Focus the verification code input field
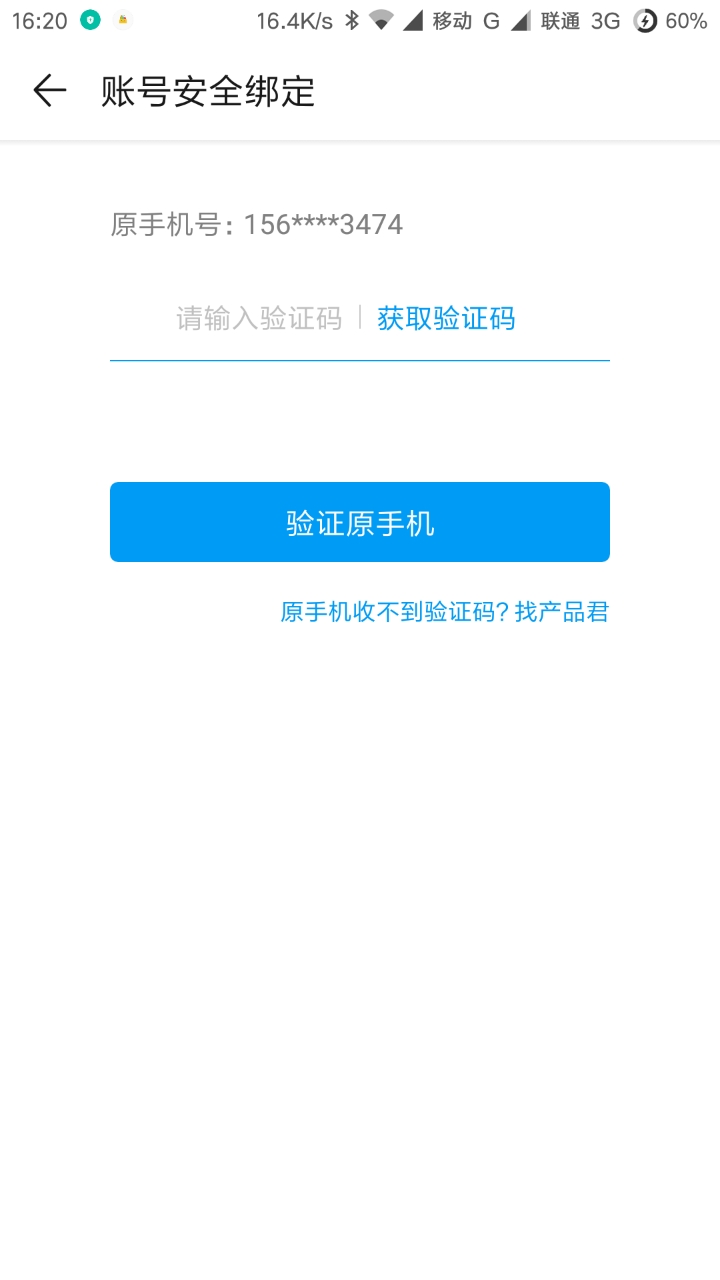 pyautogui.click(x=258, y=319)
